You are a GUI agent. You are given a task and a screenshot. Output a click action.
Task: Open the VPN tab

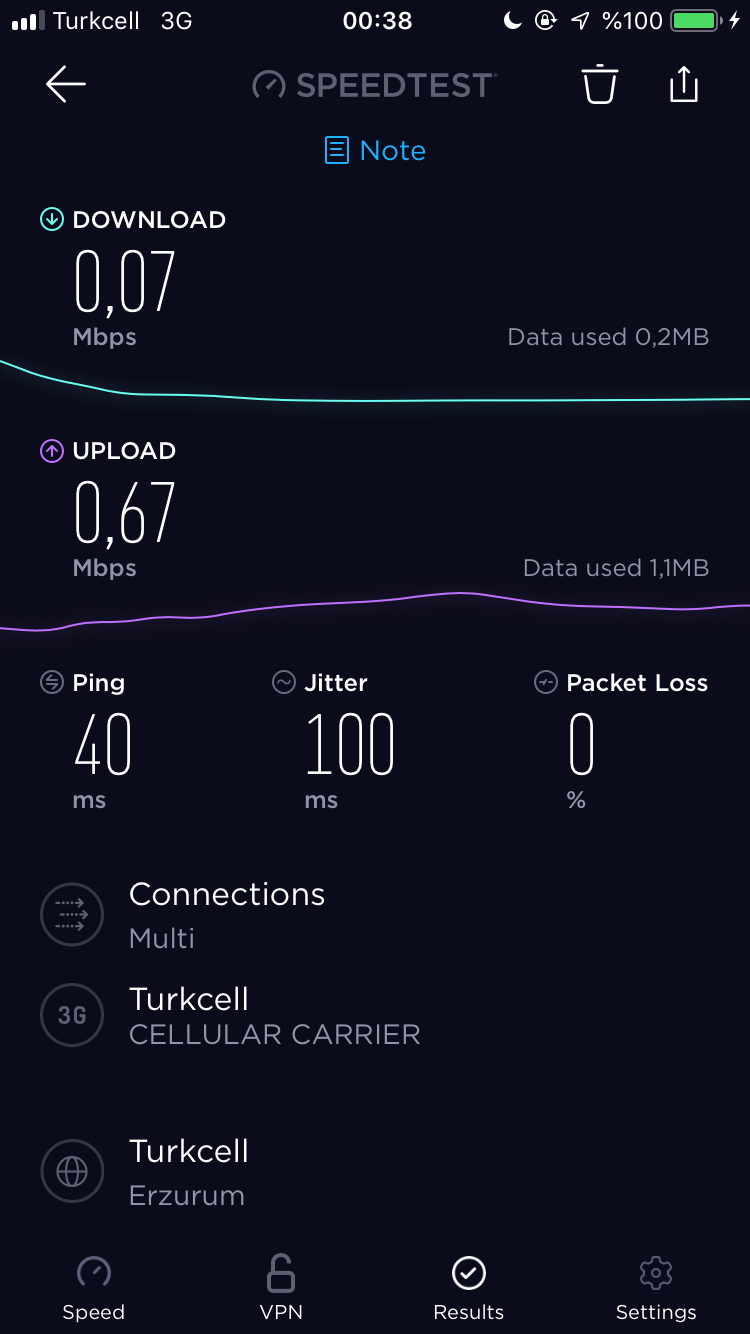pos(281,1288)
